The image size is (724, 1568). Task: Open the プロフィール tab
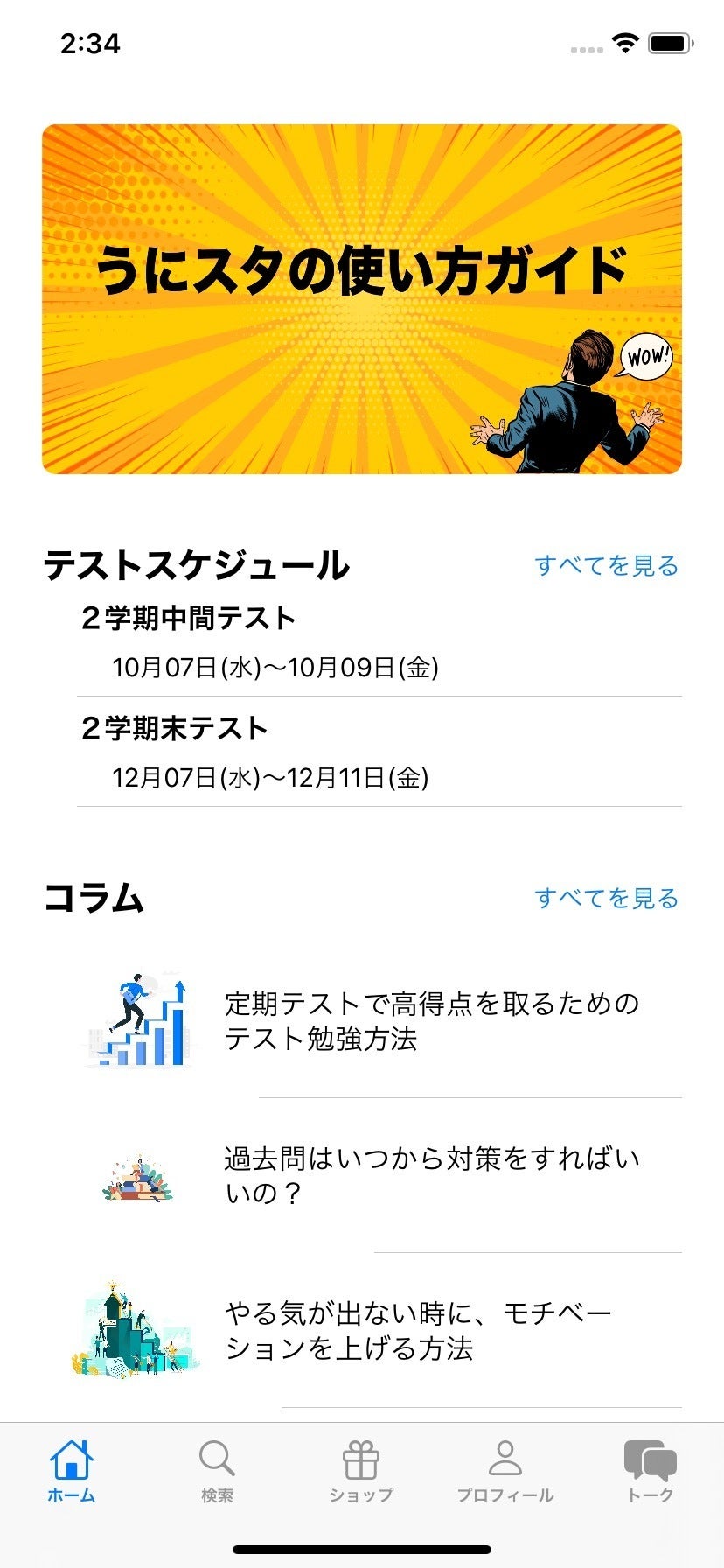505,1472
